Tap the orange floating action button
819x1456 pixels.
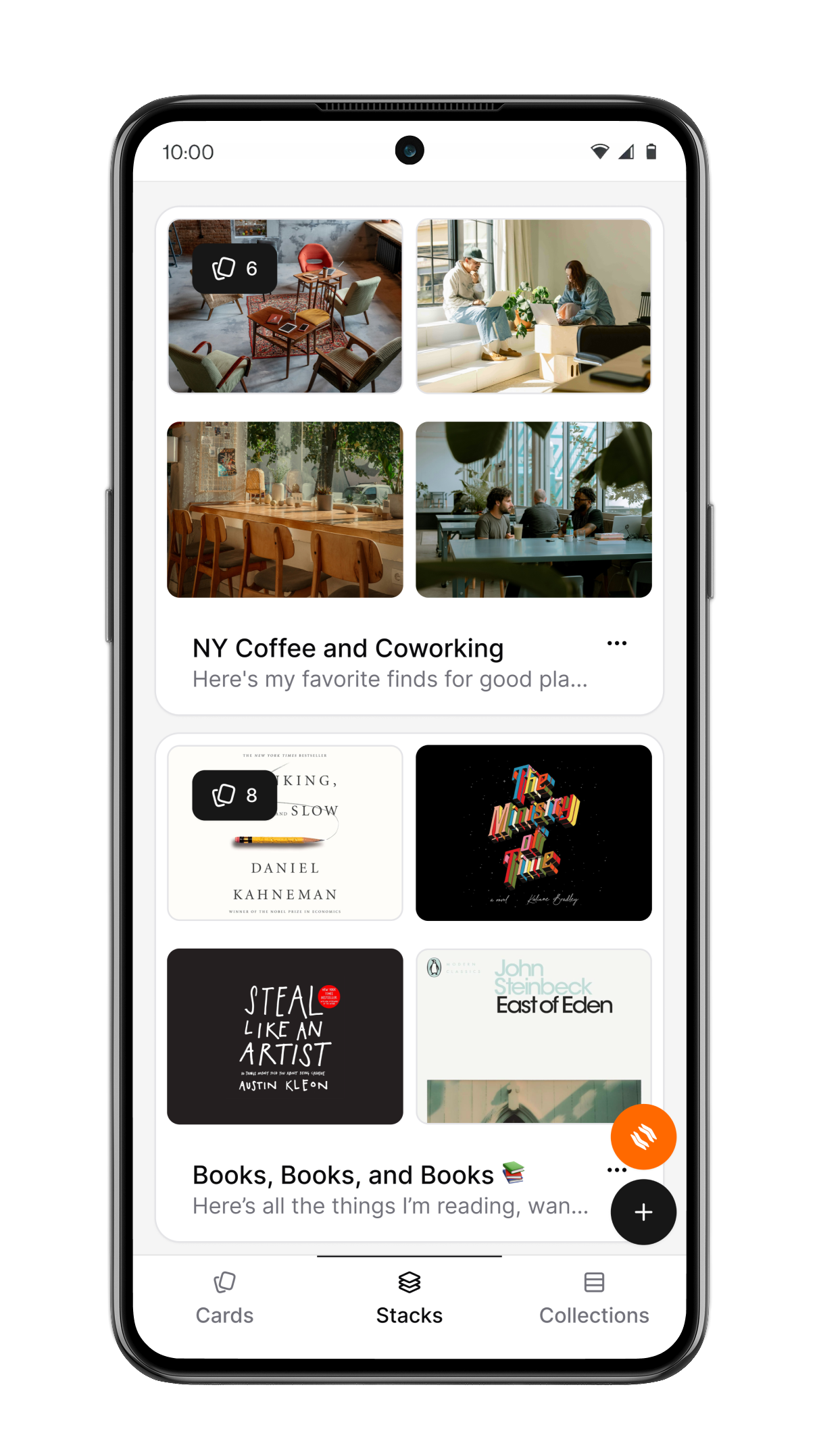coord(643,1137)
